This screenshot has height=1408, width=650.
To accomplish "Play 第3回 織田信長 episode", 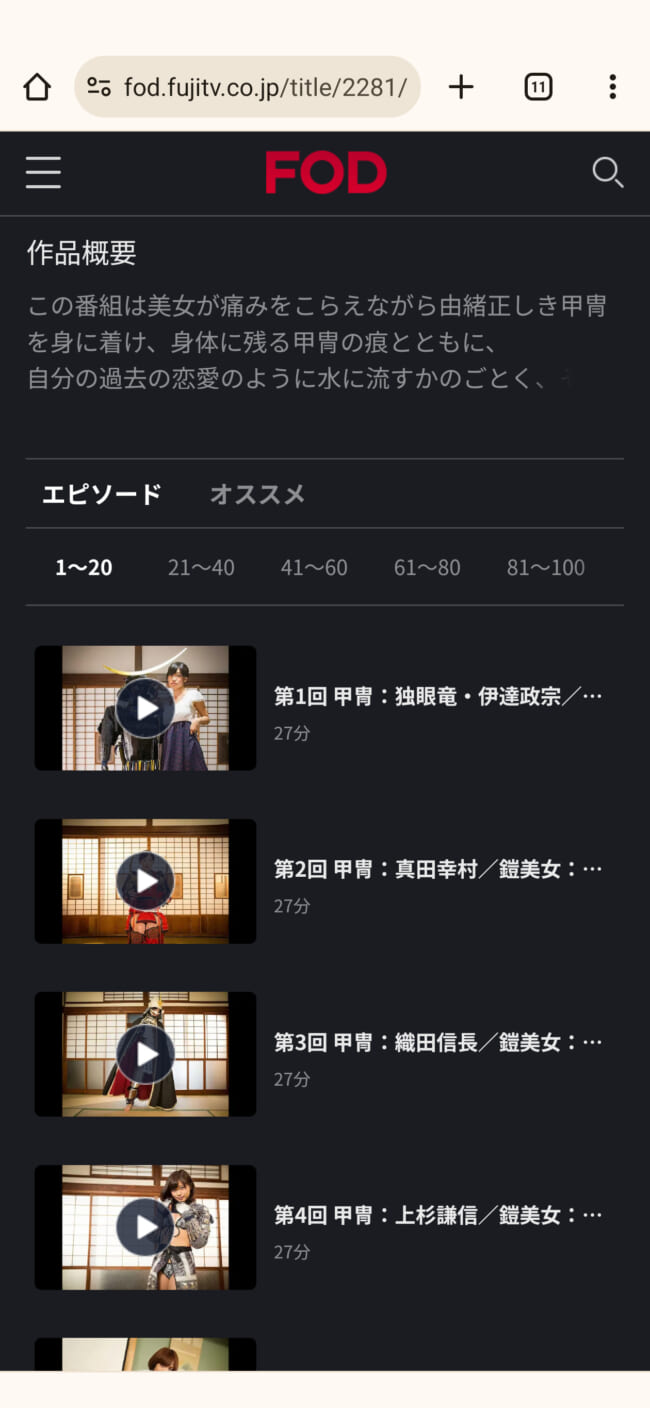I will (x=145, y=1054).
